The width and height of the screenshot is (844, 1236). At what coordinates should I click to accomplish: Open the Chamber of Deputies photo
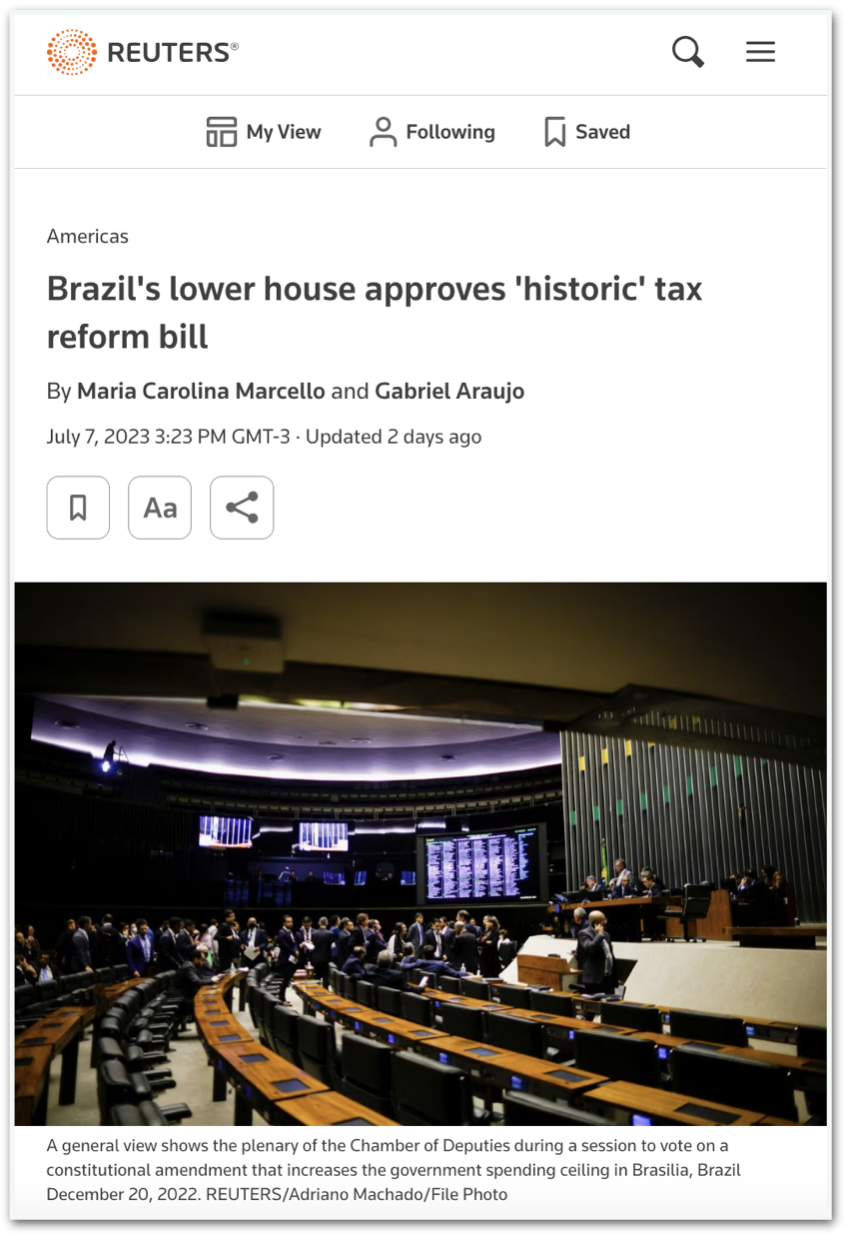(x=421, y=853)
